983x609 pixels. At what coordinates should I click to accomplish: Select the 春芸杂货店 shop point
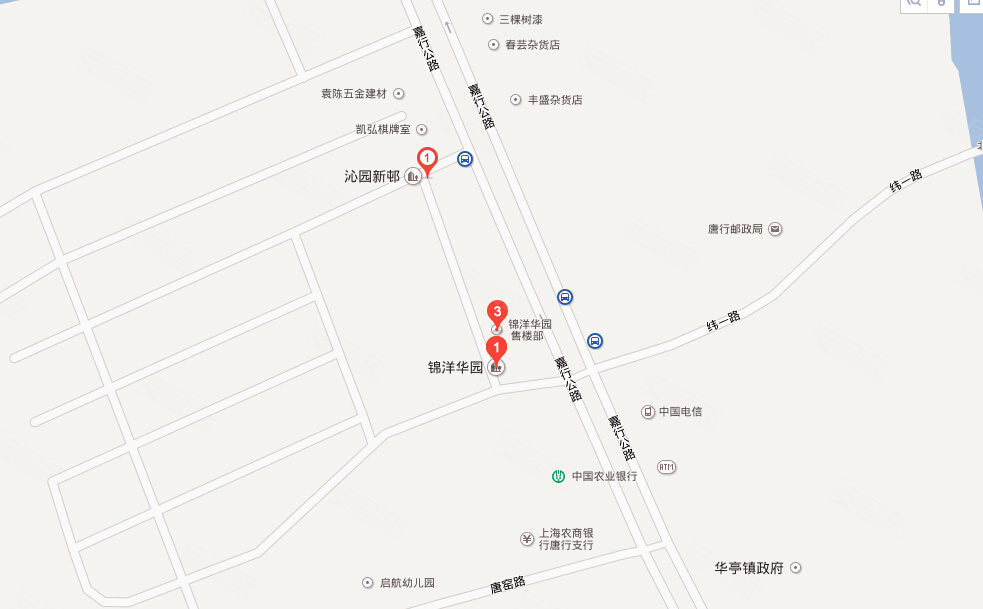click(493, 45)
